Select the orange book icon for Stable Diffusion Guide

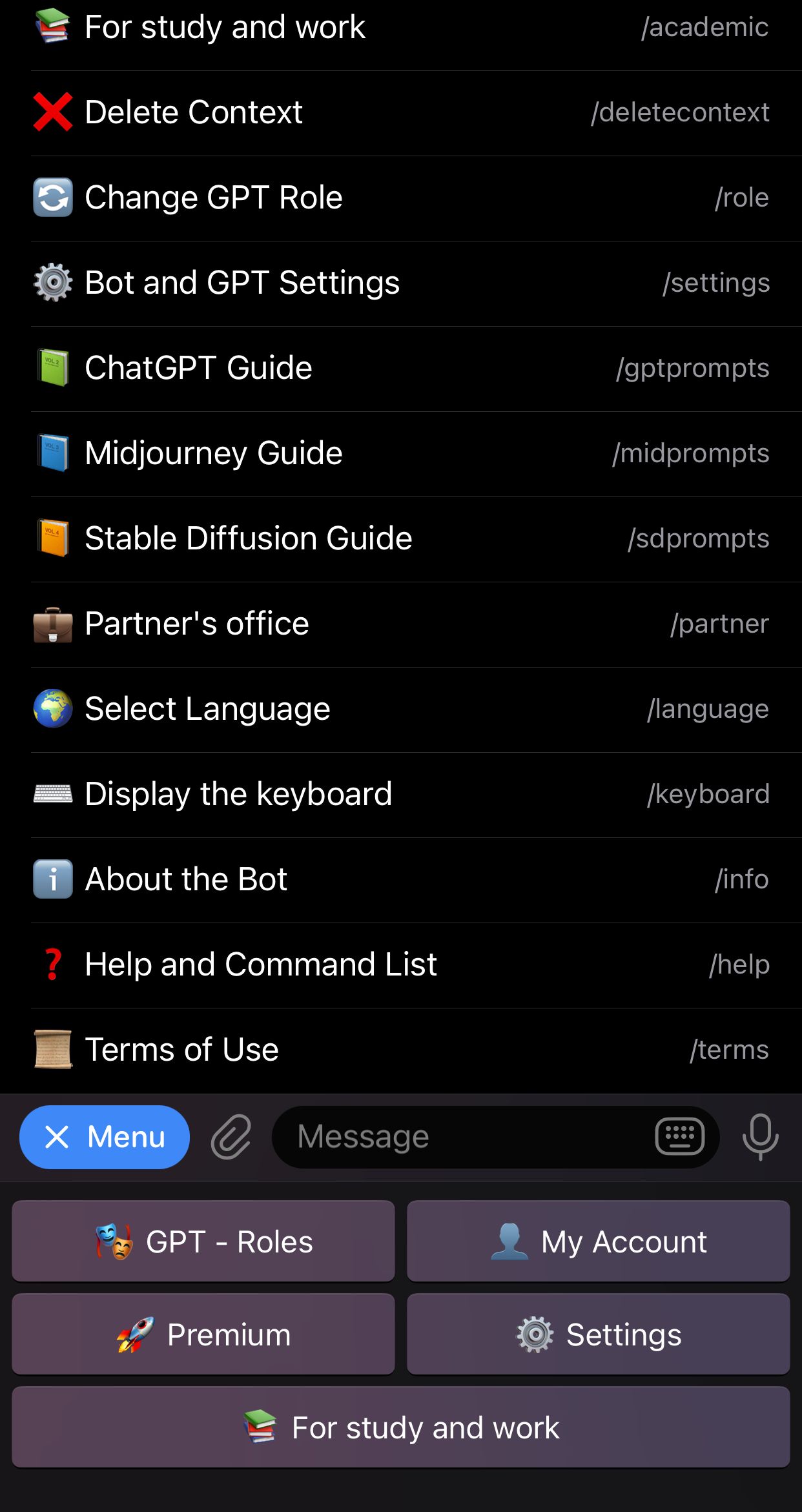[53, 538]
